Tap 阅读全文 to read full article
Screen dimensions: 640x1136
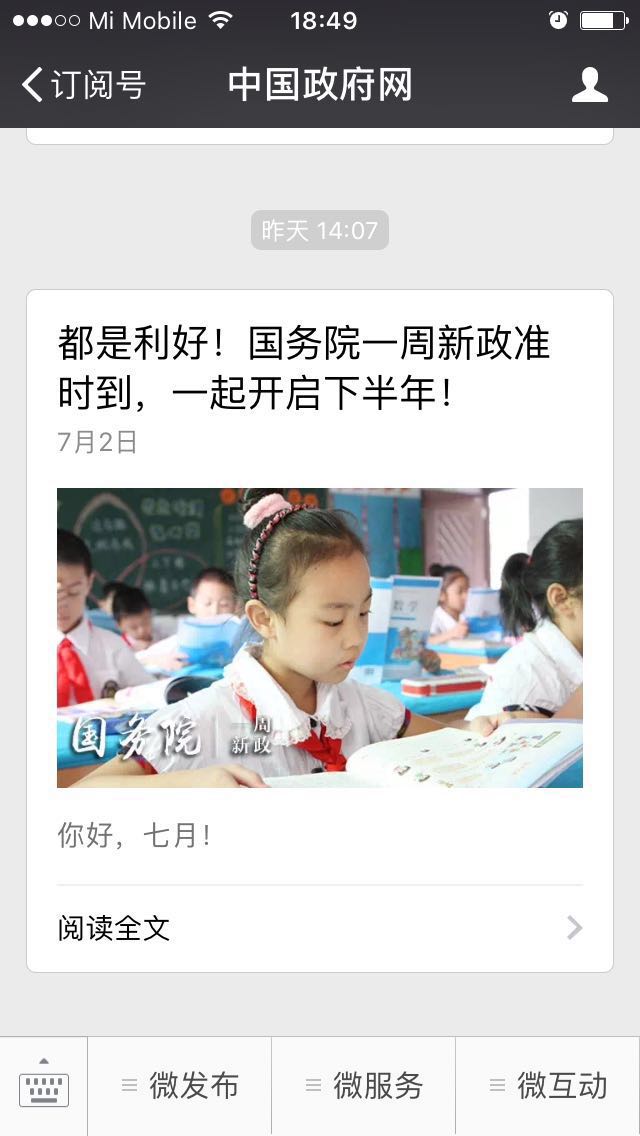pos(319,928)
